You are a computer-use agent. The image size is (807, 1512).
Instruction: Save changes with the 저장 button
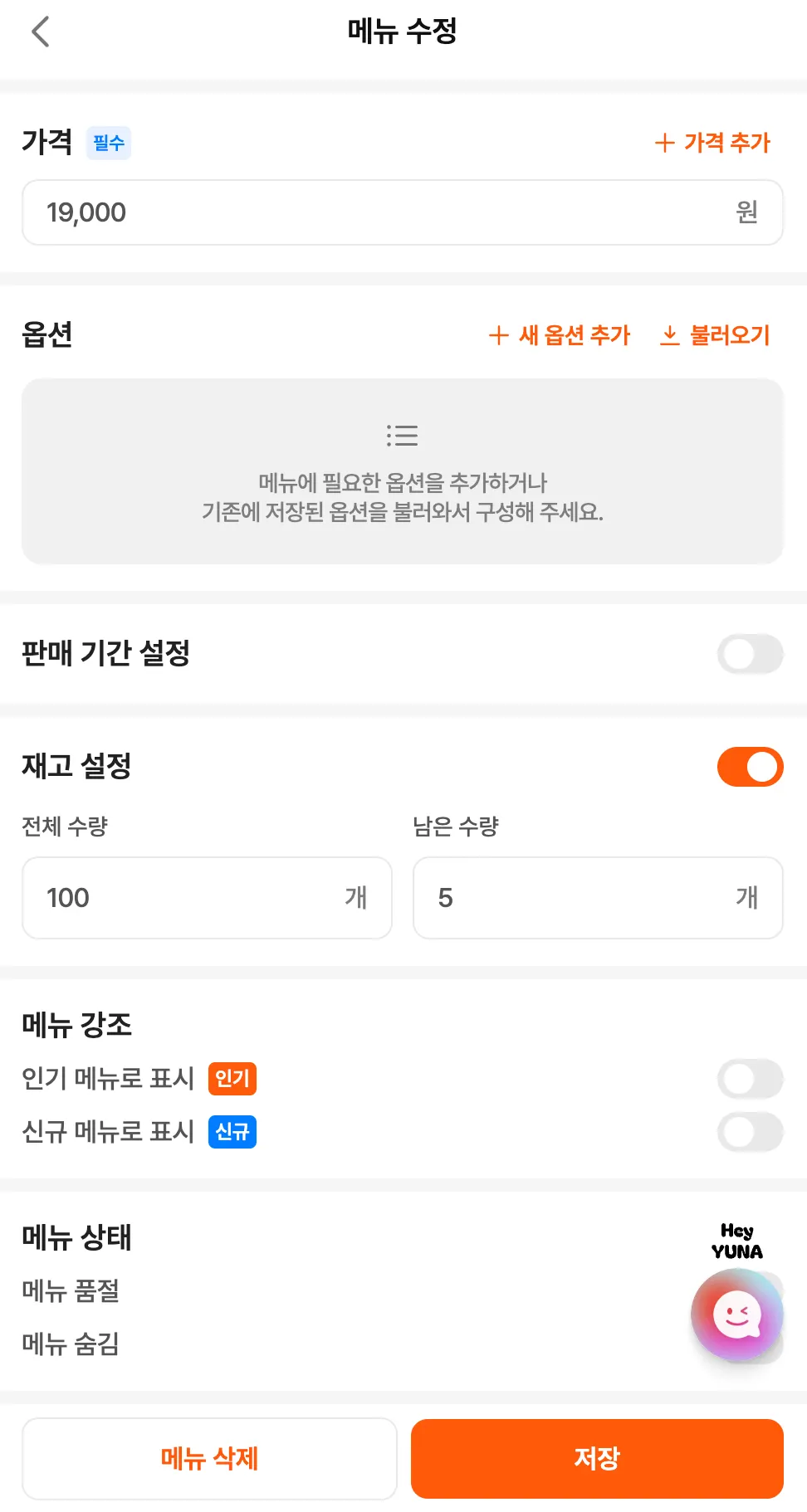(x=597, y=1458)
